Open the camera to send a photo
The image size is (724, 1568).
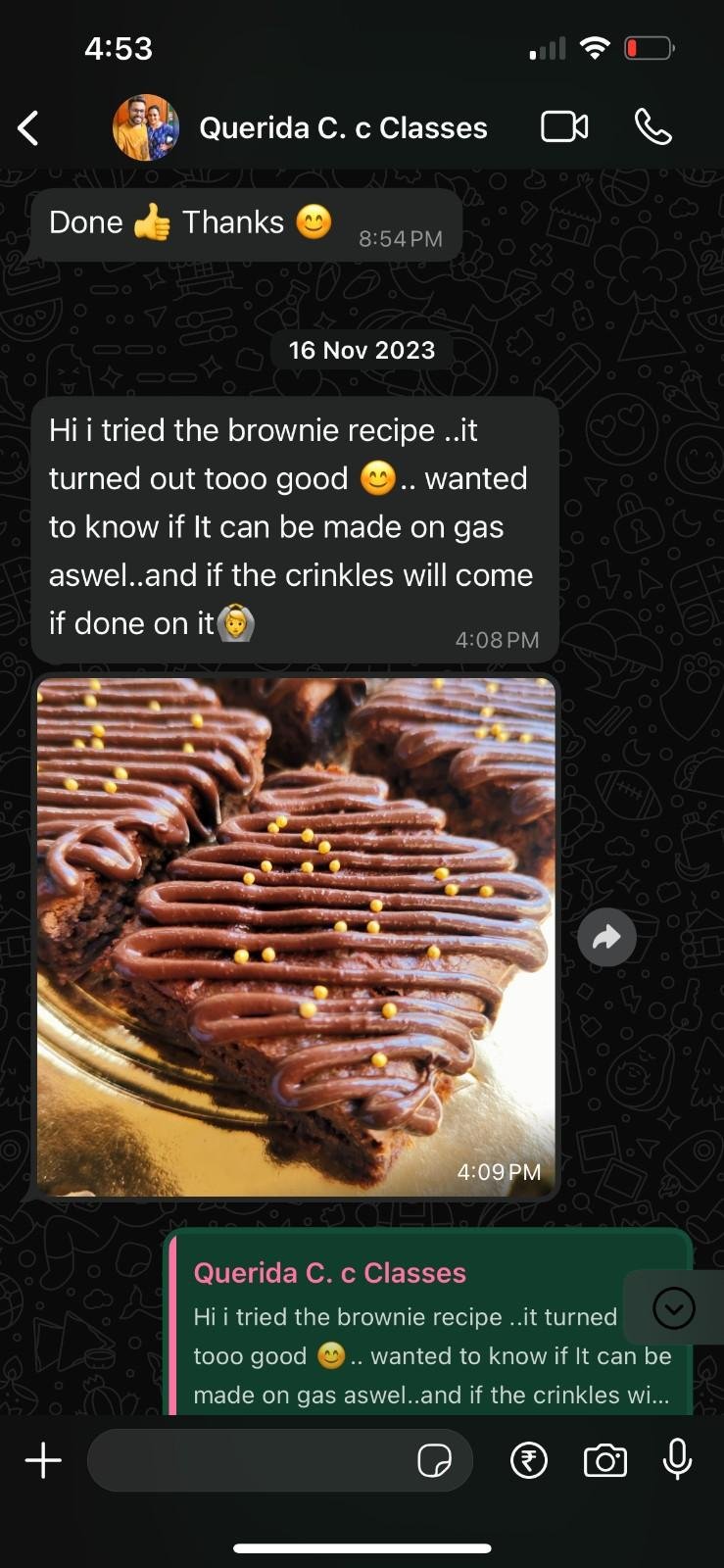(x=604, y=1460)
